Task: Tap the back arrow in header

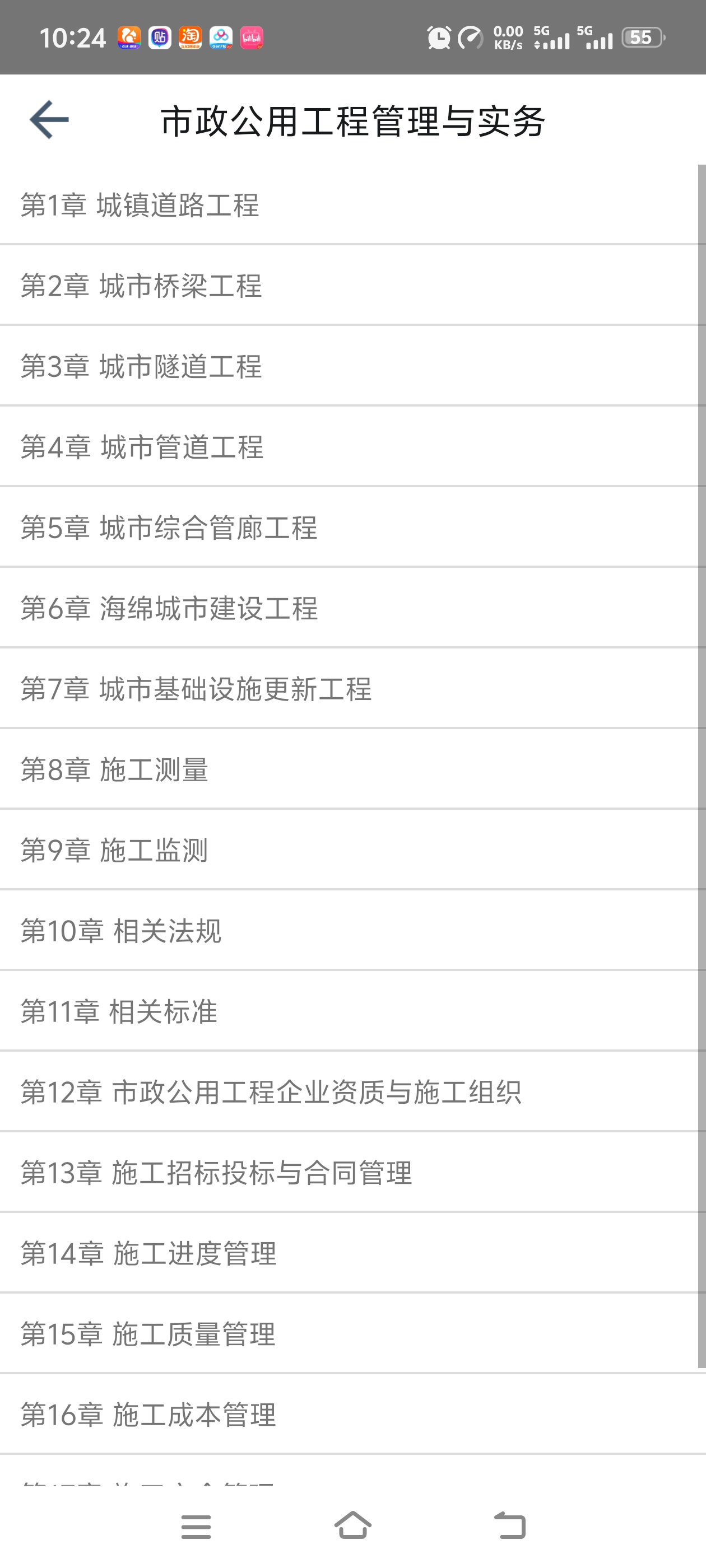Action: [49, 120]
